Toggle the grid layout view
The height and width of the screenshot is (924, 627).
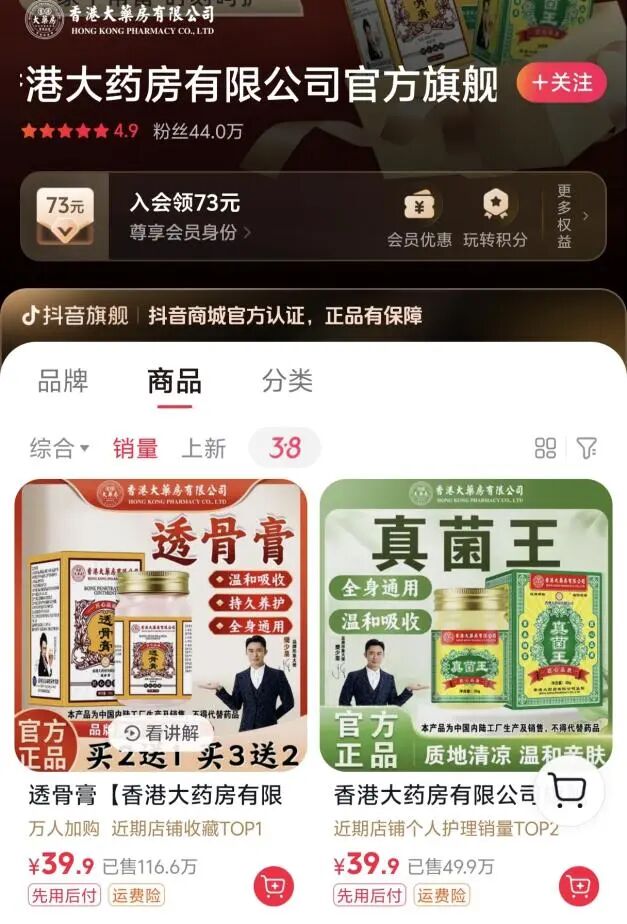[545, 448]
